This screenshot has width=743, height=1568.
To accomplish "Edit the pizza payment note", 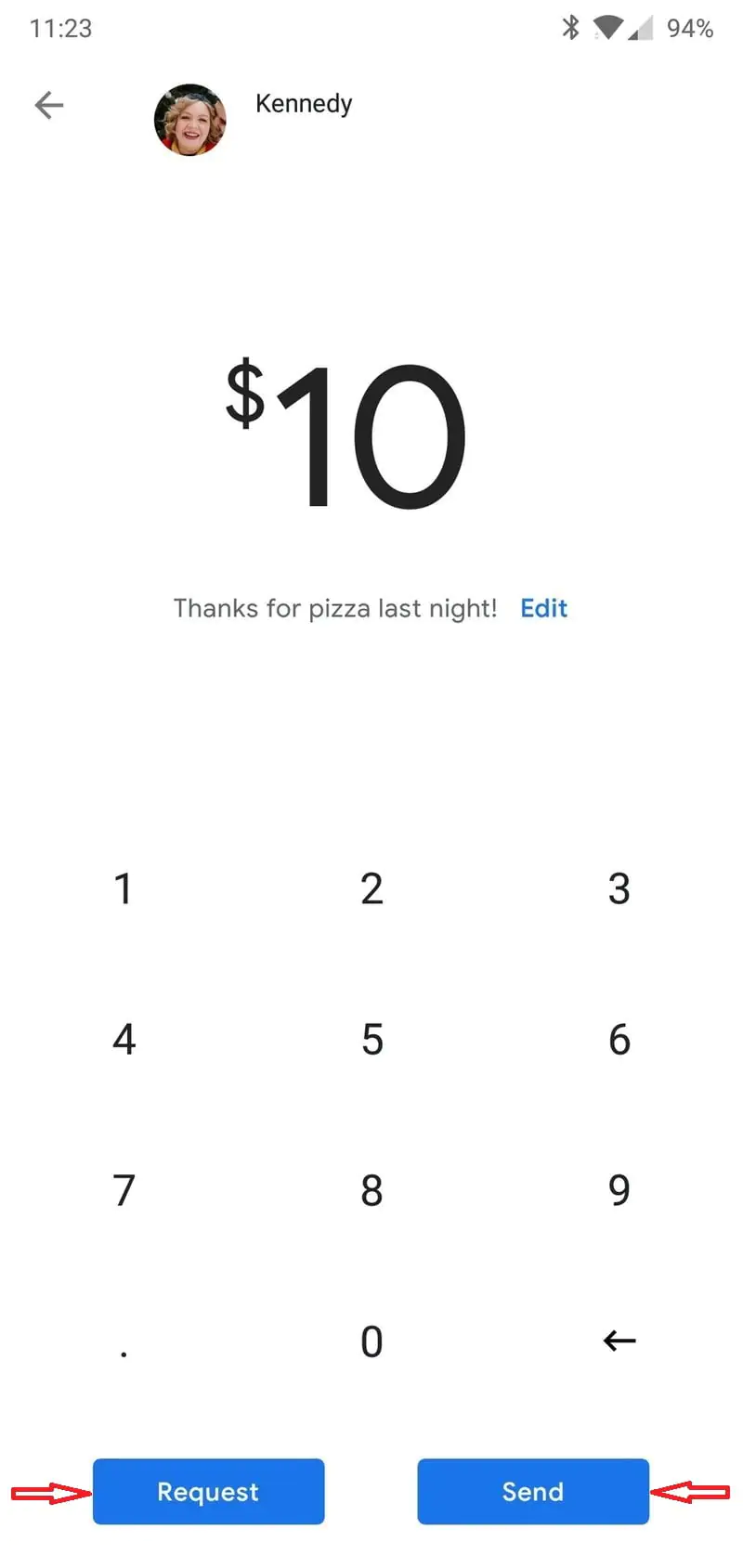I will point(543,608).
